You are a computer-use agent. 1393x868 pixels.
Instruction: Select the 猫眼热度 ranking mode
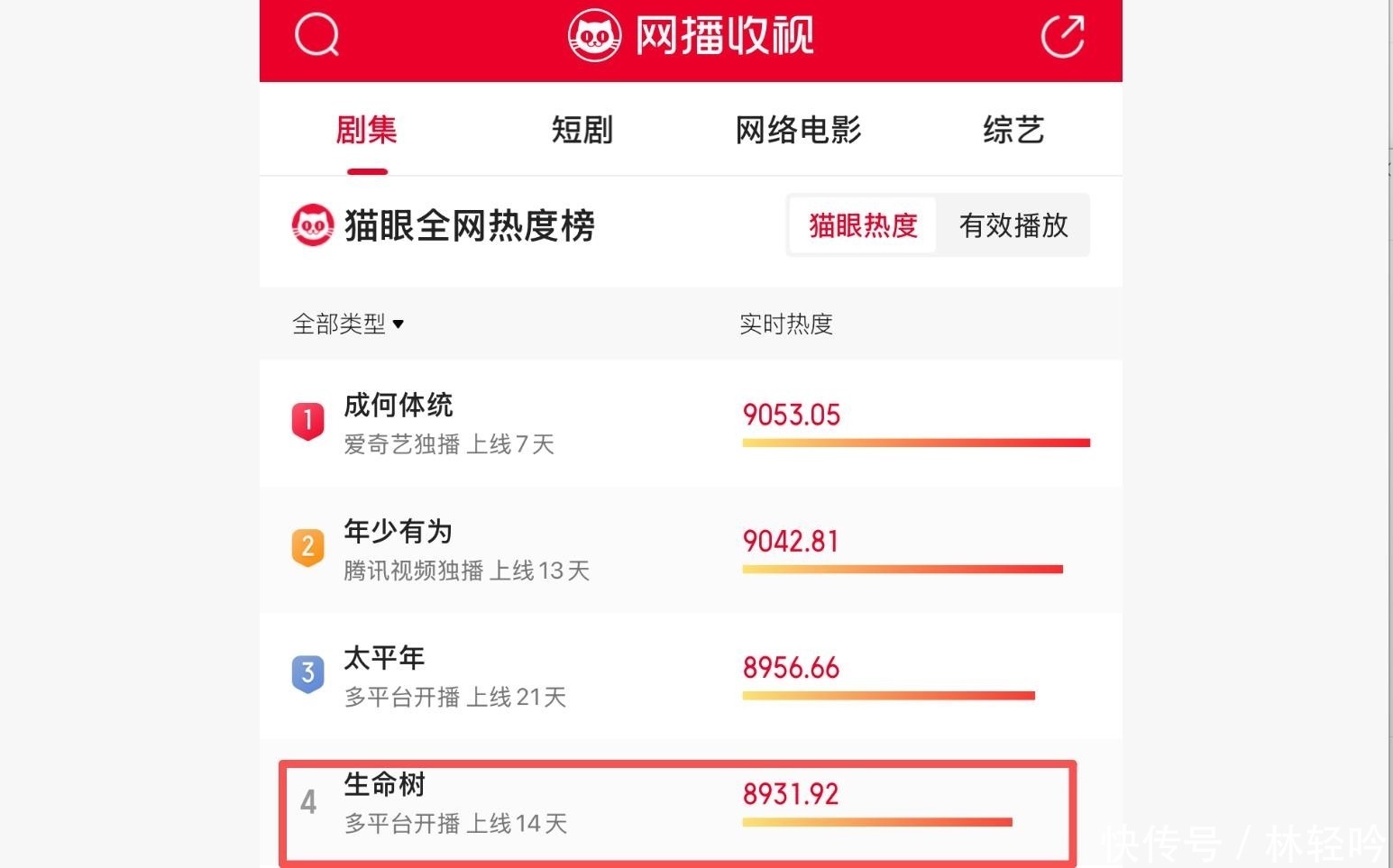(x=863, y=225)
